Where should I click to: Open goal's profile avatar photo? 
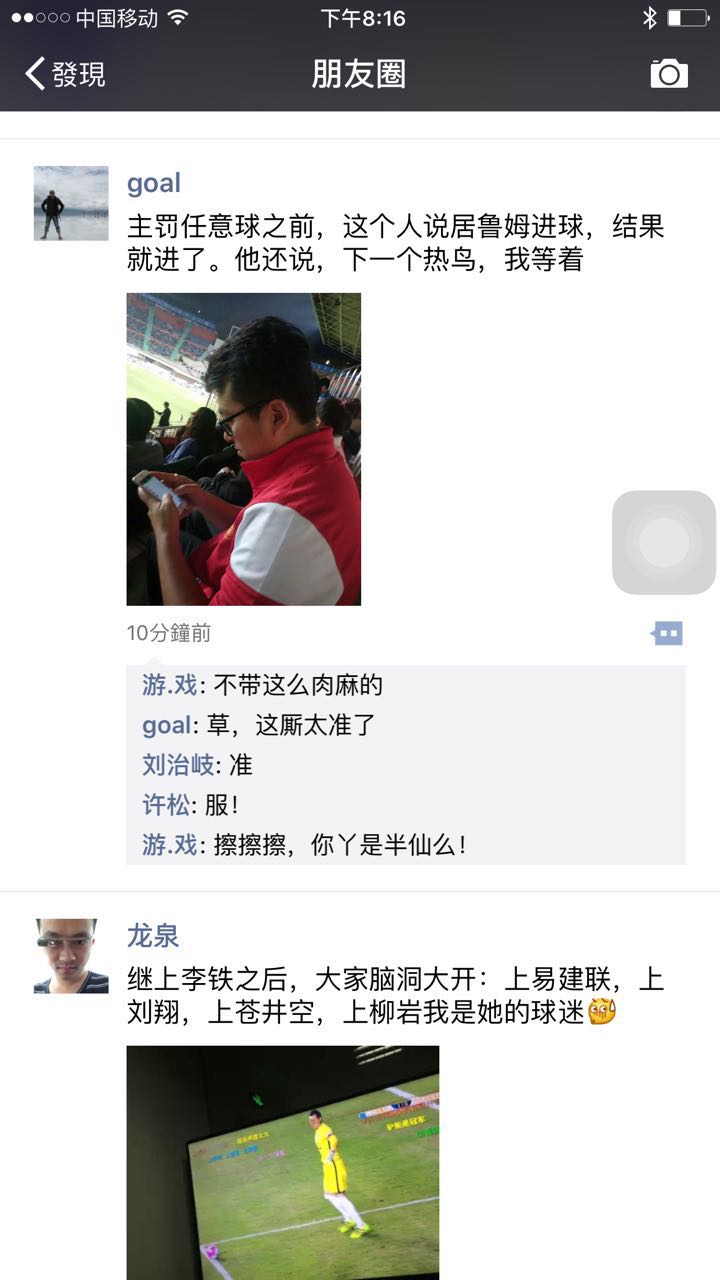pyautogui.click(x=70, y=200)
